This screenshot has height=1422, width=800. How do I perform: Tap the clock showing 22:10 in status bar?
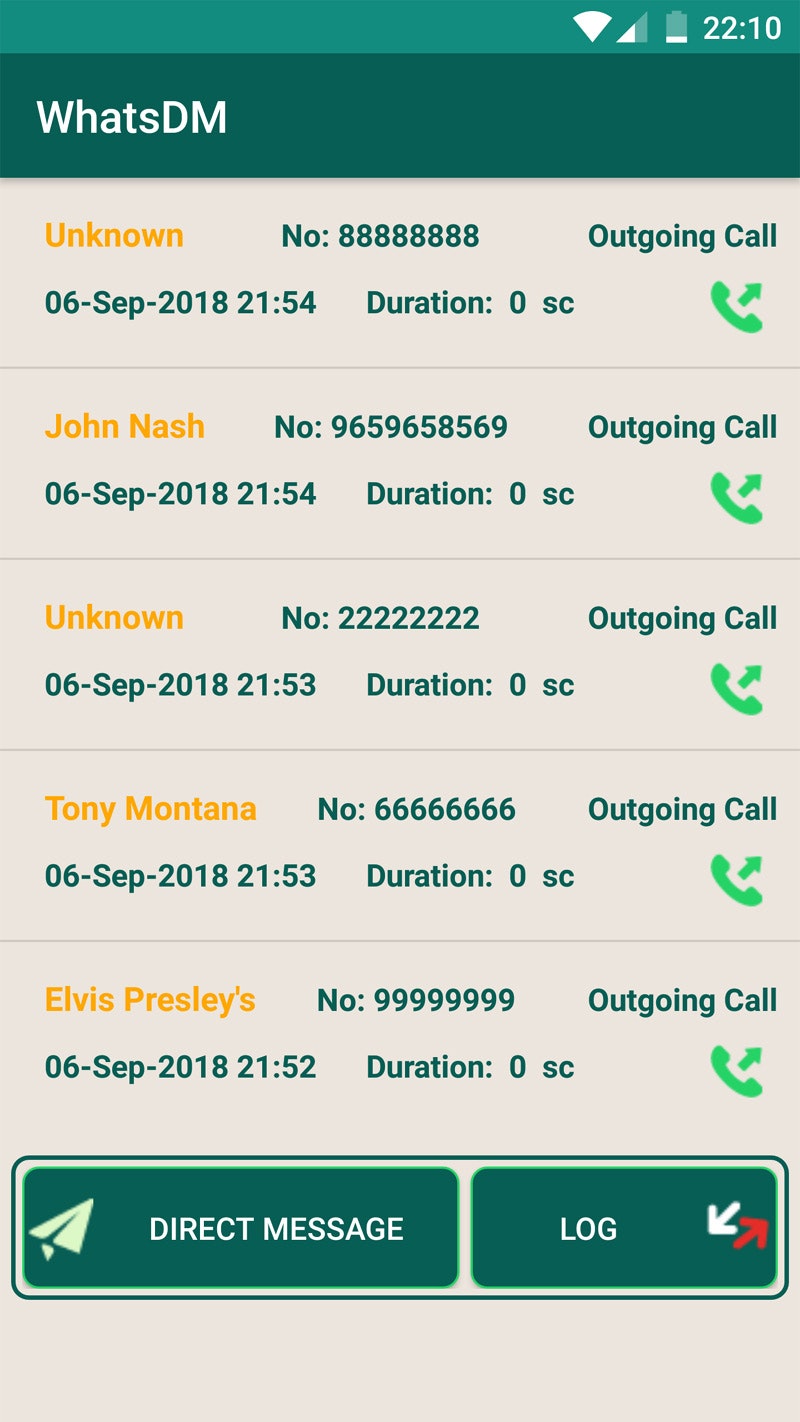tap(745, 28)
